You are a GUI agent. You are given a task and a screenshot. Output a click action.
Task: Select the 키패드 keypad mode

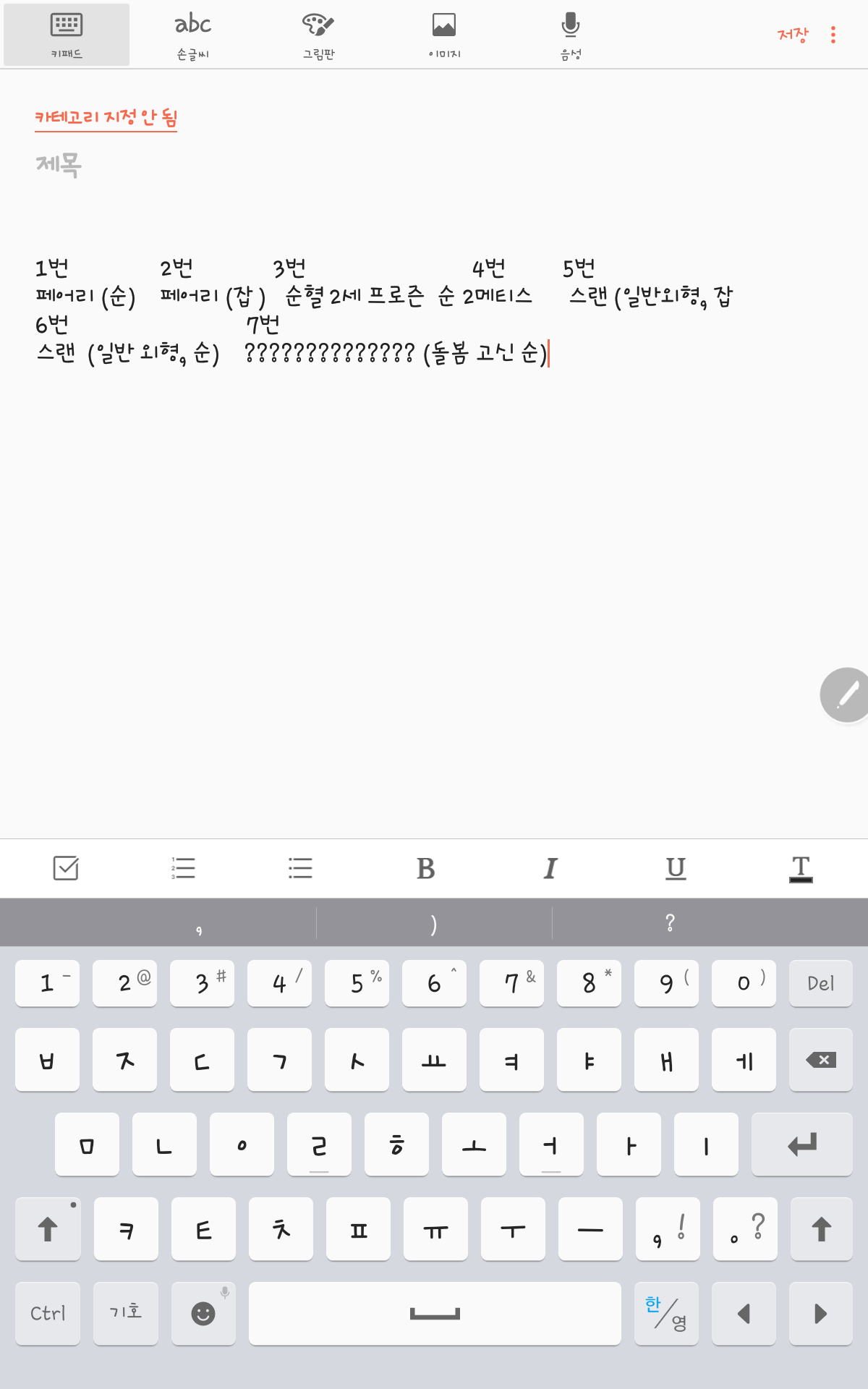(x=67, y=35)
